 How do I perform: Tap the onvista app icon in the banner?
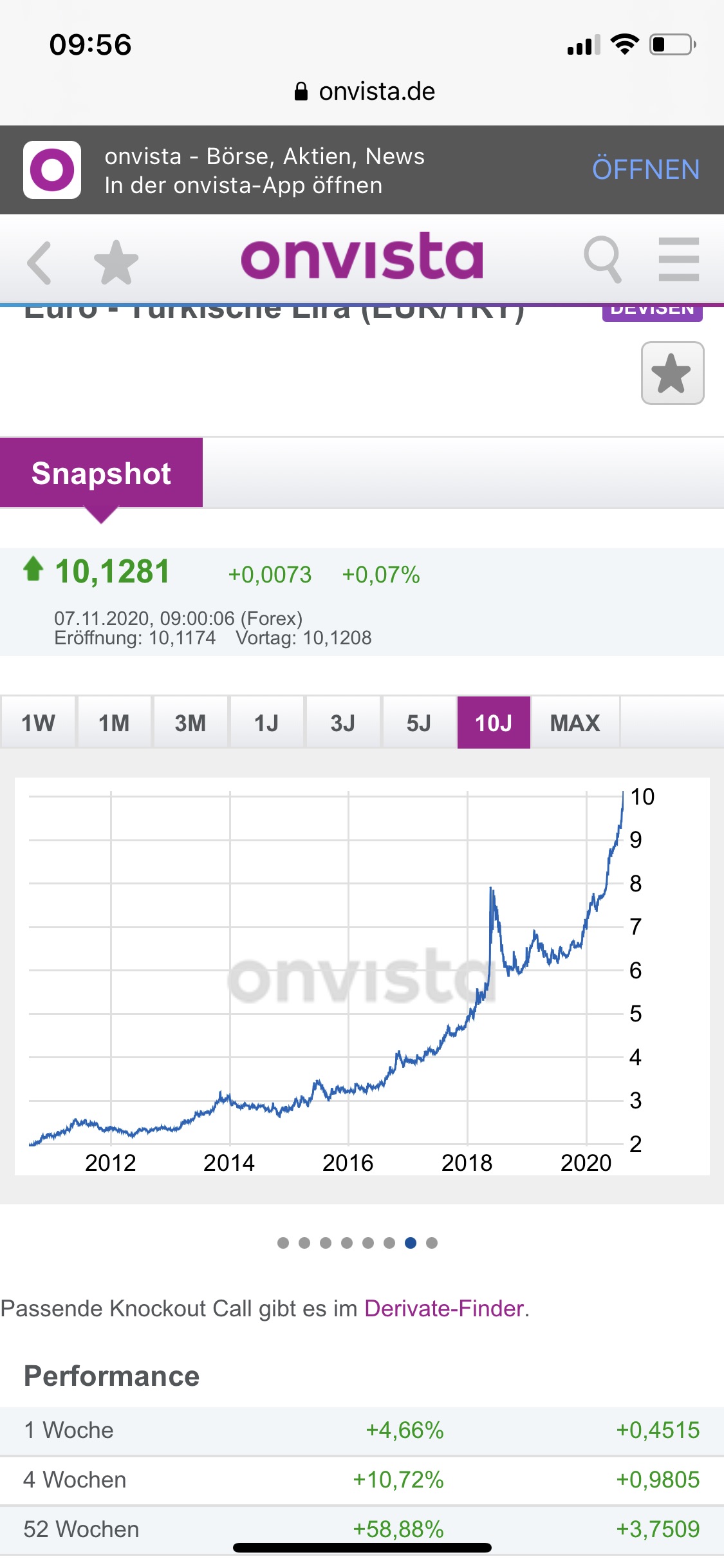tap(52, 169)
